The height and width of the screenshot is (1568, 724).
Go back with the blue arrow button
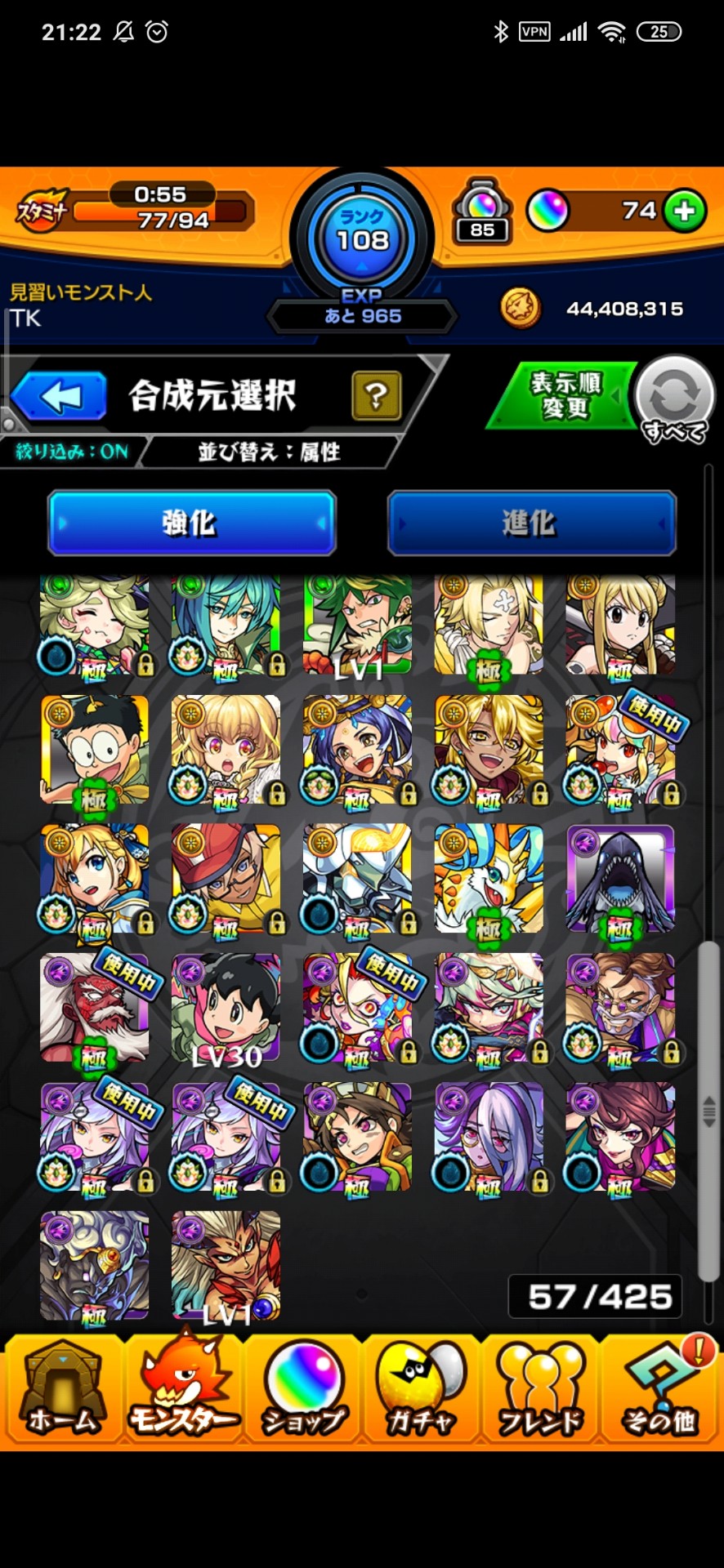59,397
